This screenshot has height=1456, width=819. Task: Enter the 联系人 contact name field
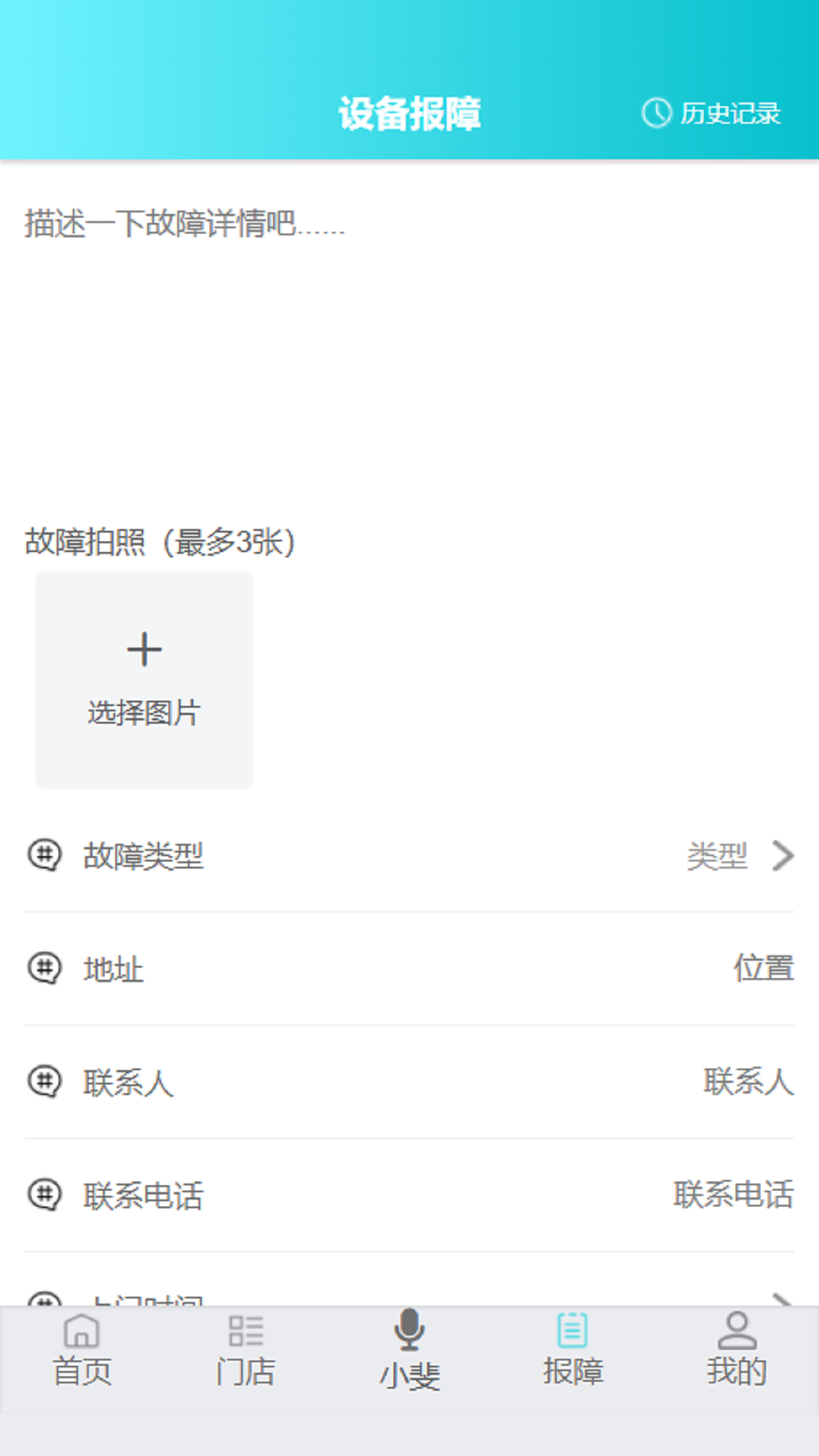tap(409, 1081)
